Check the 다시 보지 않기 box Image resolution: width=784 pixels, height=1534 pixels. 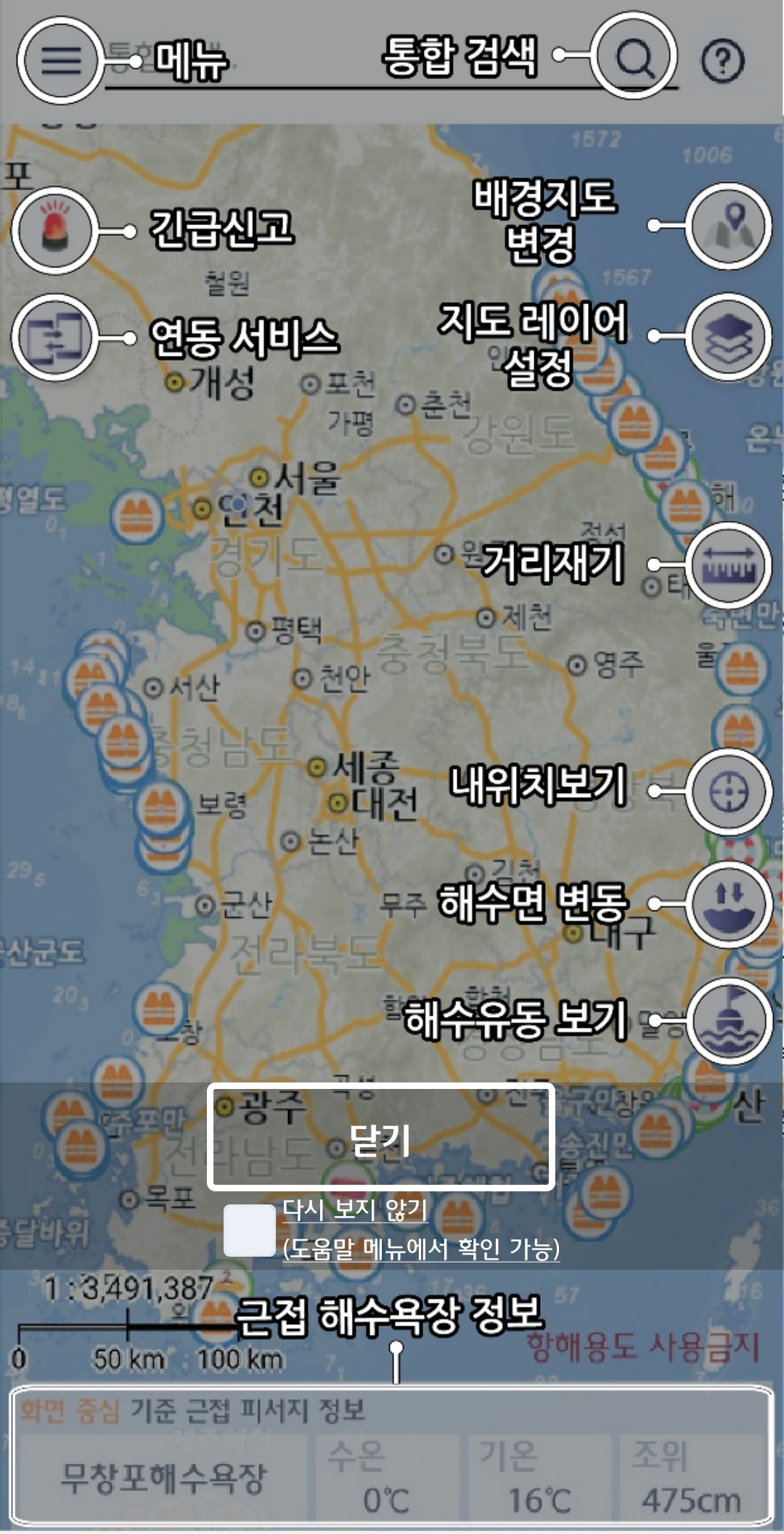(249, 1231)
